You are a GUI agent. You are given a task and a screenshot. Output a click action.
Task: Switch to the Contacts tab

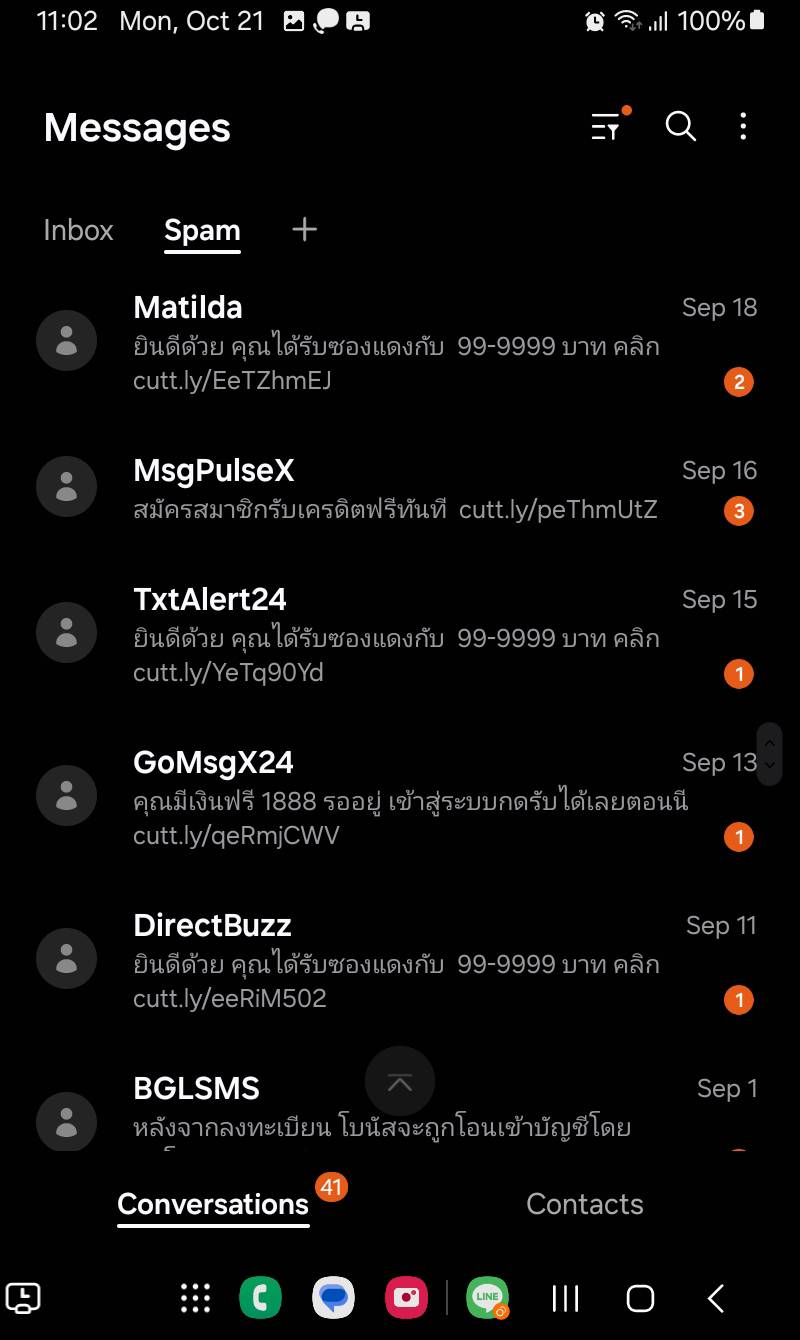click(x=585, y=1204)
